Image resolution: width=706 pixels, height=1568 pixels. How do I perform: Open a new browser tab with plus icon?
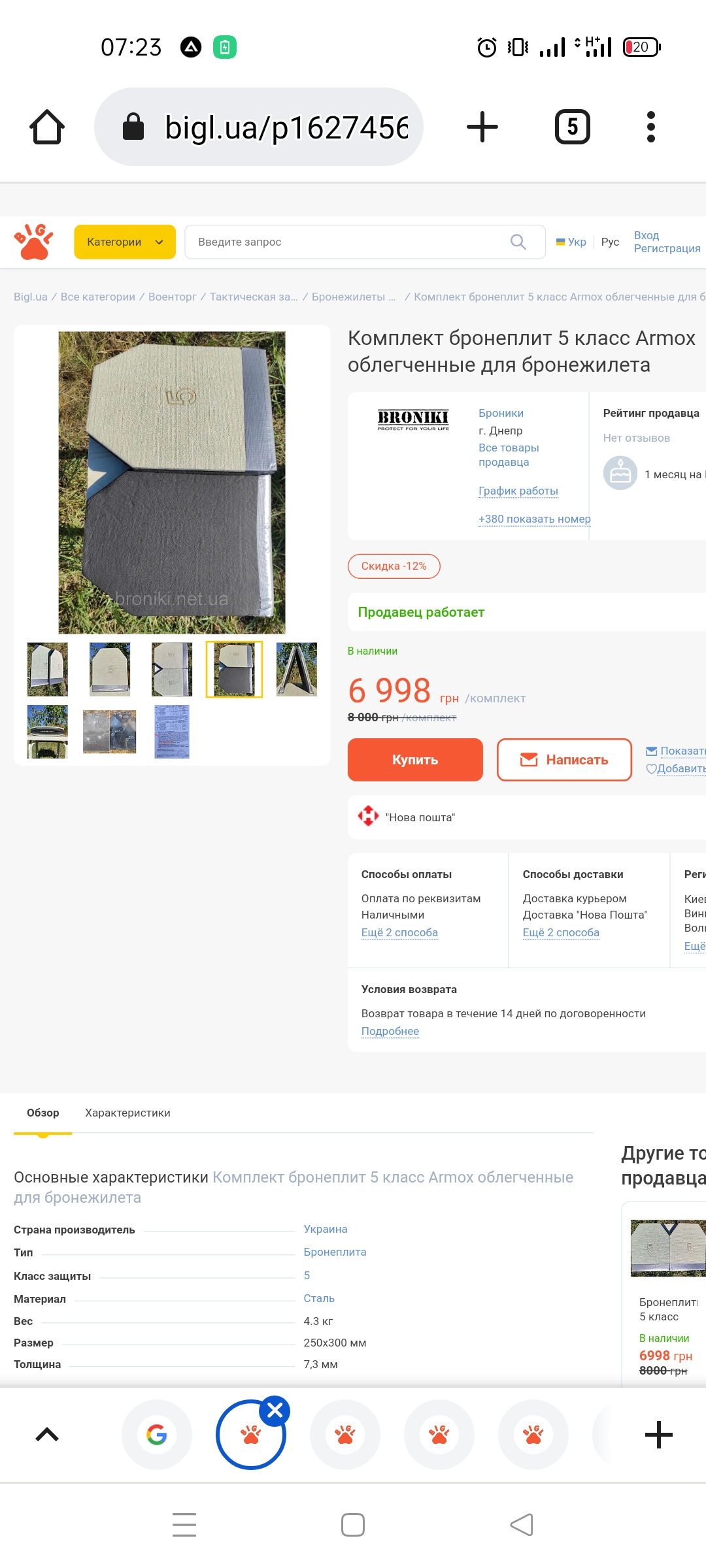tap(482, 127)
